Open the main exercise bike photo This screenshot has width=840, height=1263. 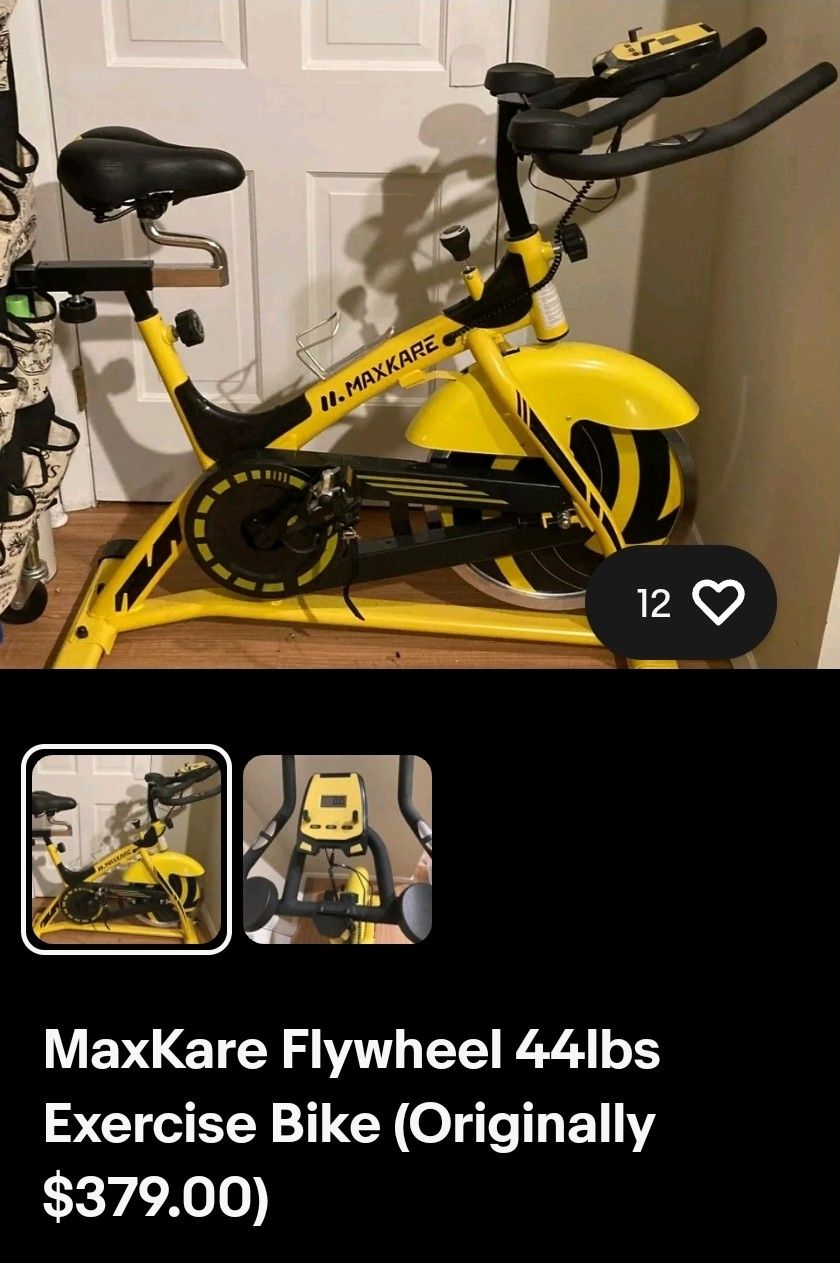(420, 334)
